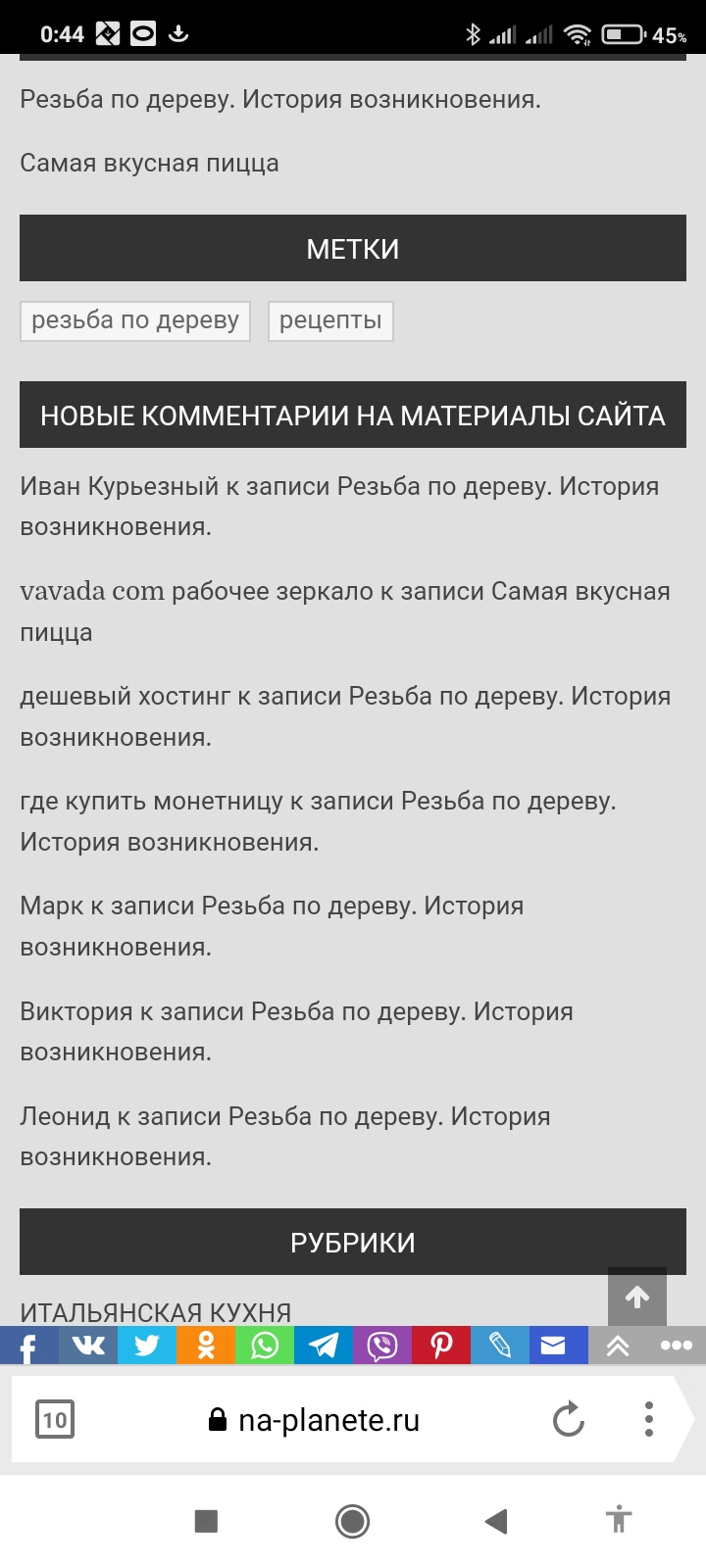Open the browser tabs switcher showing 10
The height and width of the screenshot is (1568, 706).
pyautogui.click(x=55, y=1419)
